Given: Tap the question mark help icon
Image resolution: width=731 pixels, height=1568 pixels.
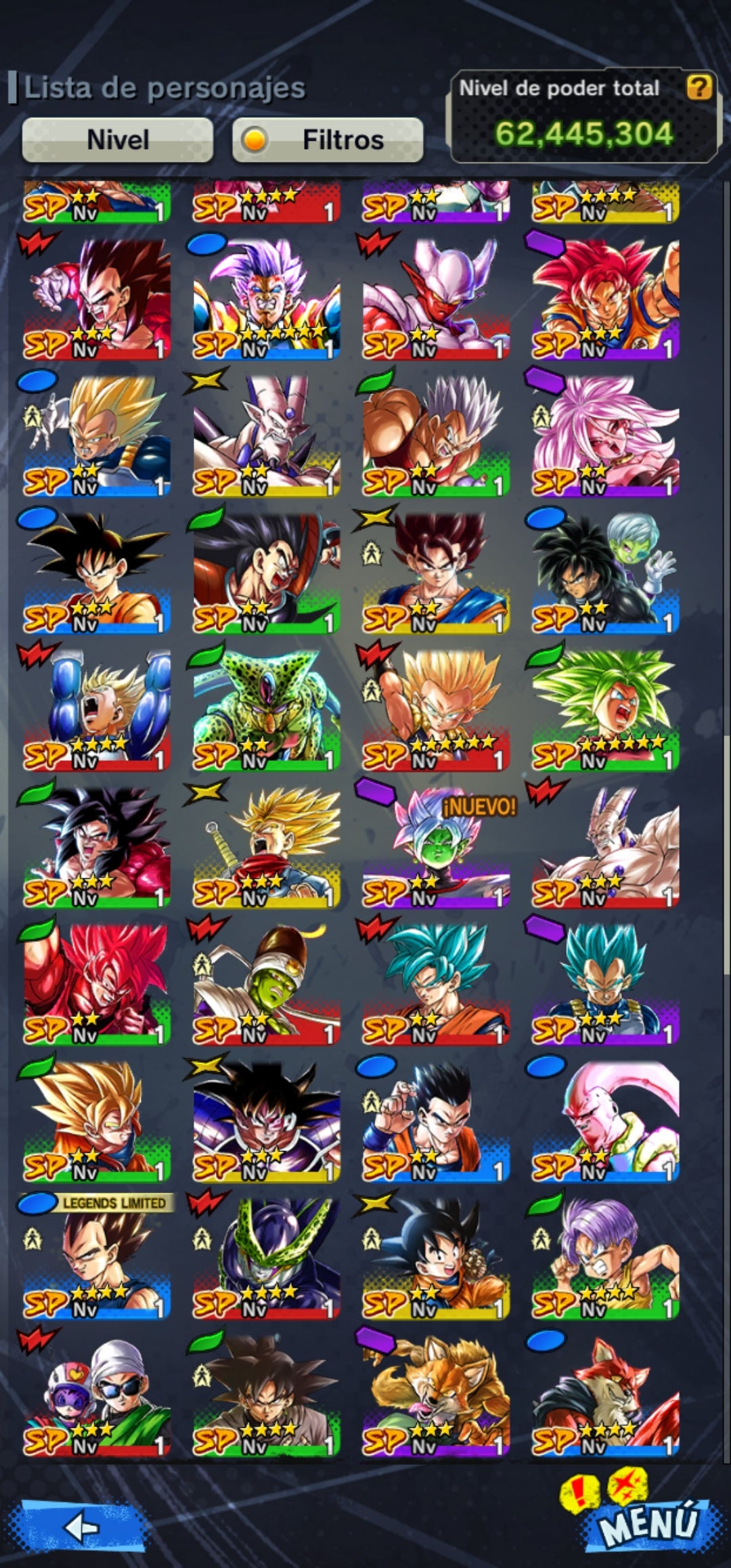Looking at the screenshot, I should click(699, 87).
